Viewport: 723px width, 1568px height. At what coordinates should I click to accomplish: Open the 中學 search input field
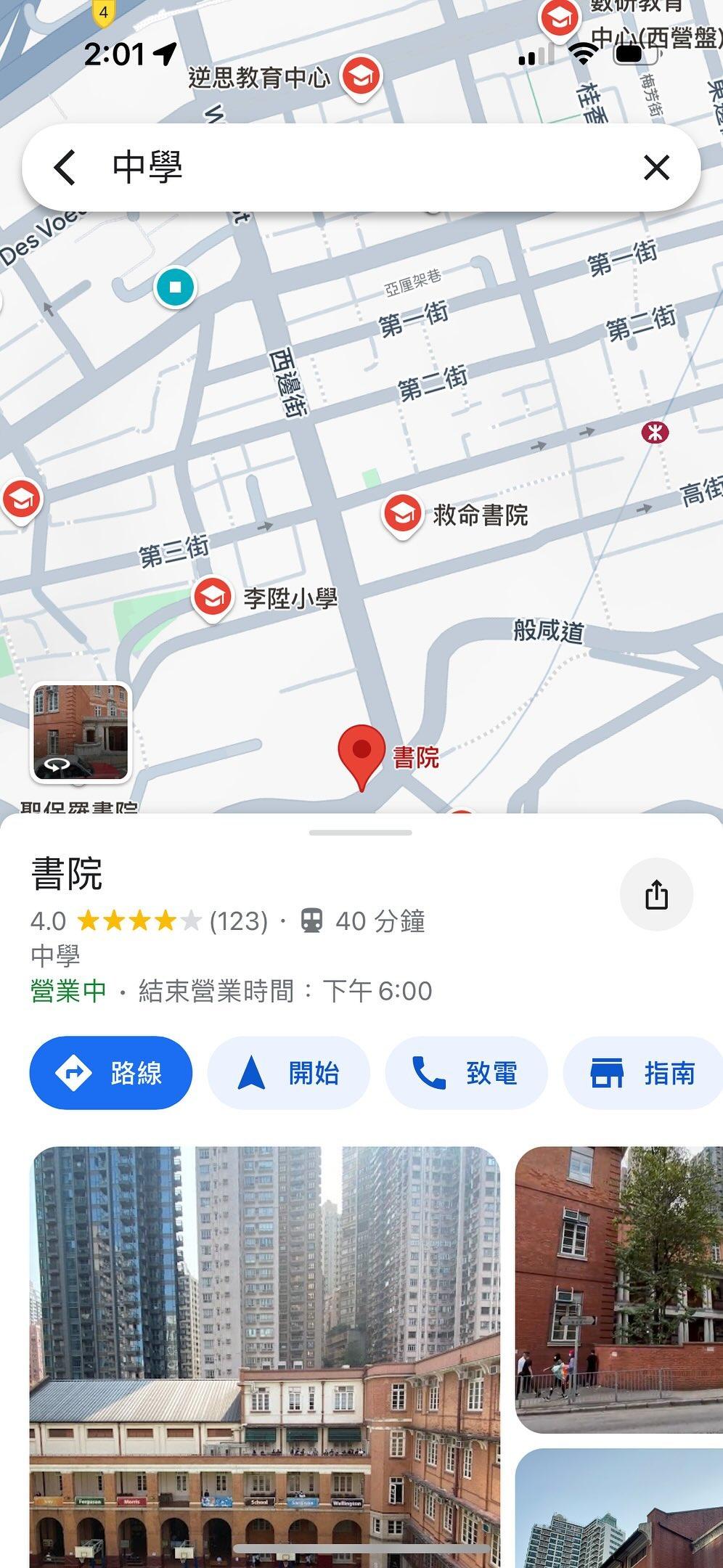coord(290,167)
